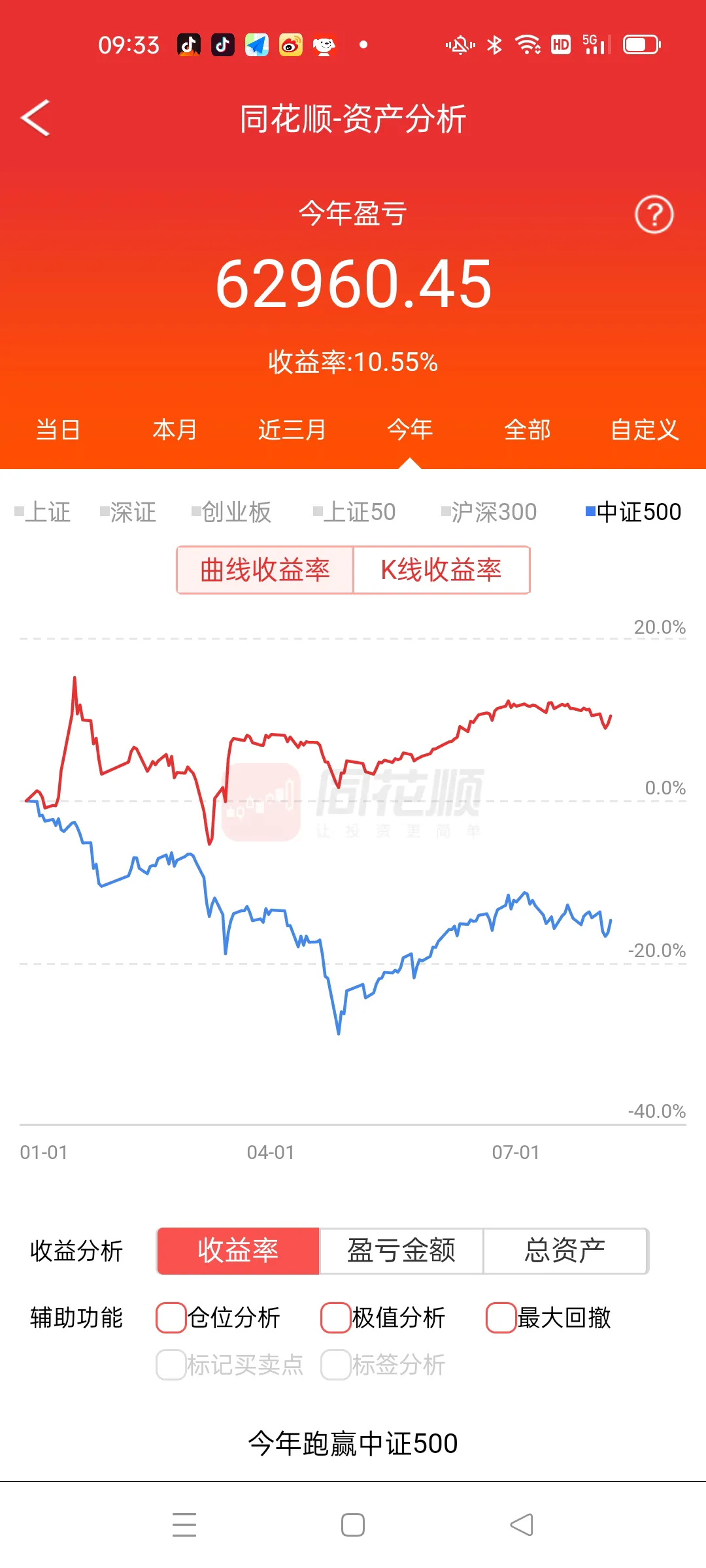Screen dimensions: 706x1568
Task: Compare against the 创业板 index
Action: 231,512
